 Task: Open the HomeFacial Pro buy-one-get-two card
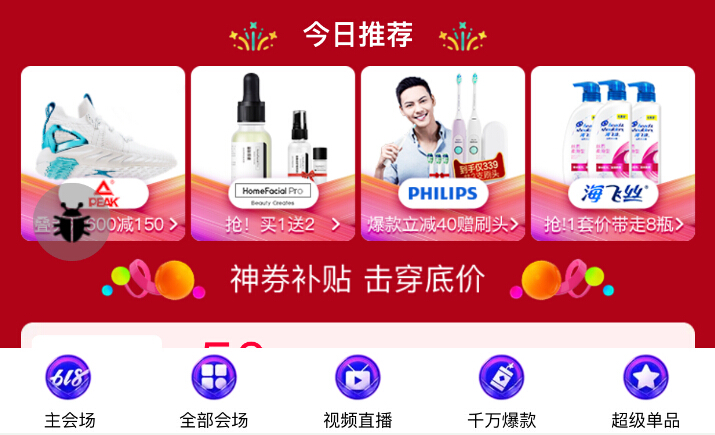(x=273, y=153)
